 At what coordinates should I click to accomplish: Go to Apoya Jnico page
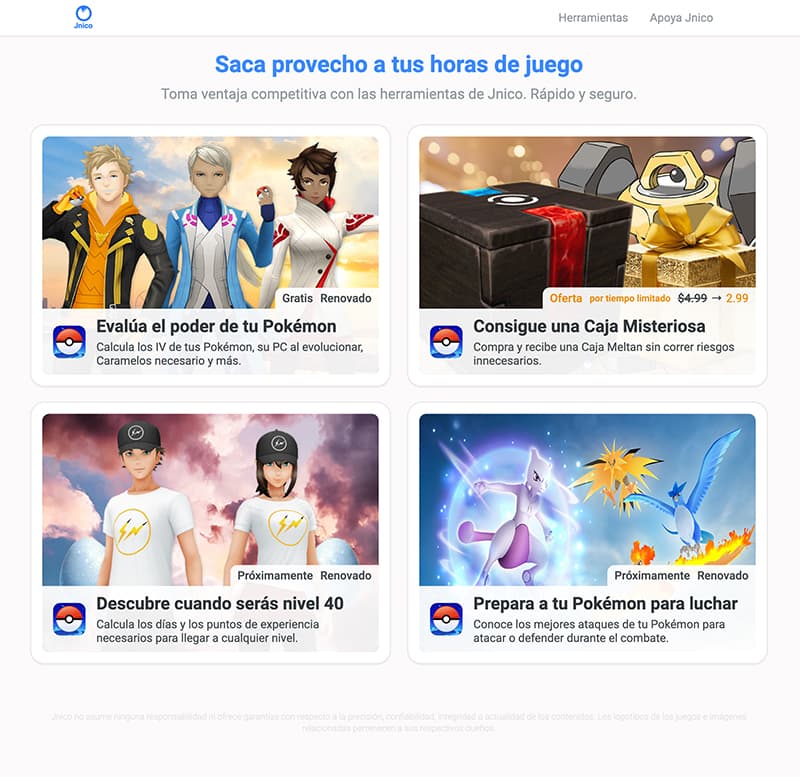(681, 18)
